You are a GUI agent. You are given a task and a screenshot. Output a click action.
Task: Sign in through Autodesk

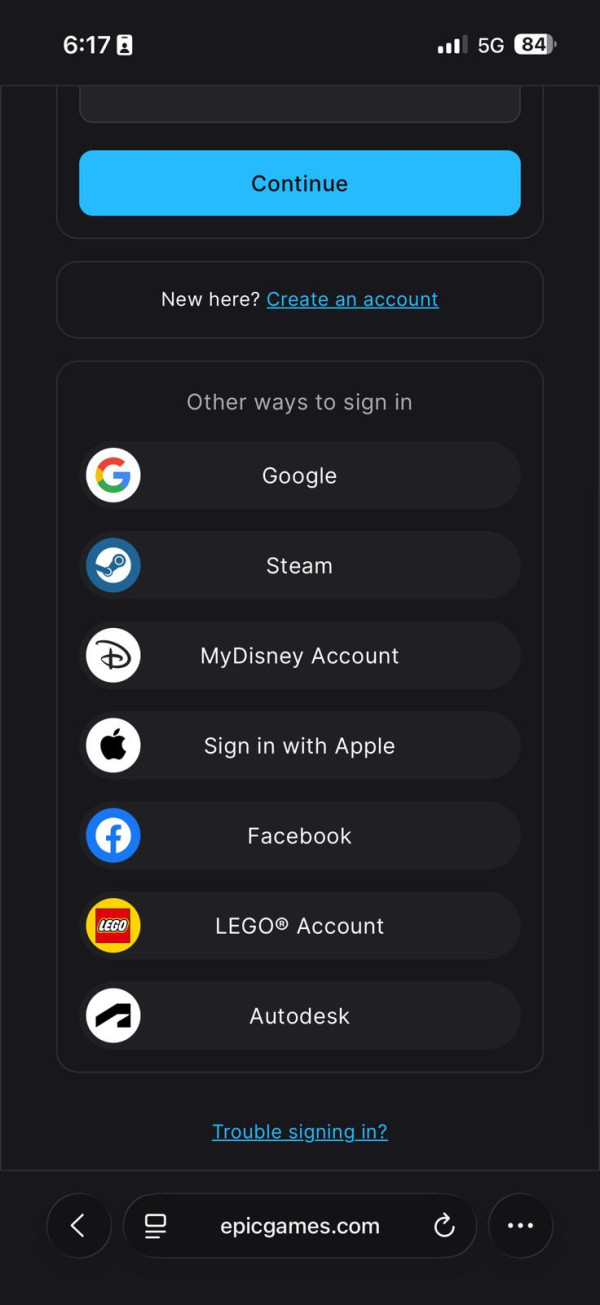tap(300, 1016)
